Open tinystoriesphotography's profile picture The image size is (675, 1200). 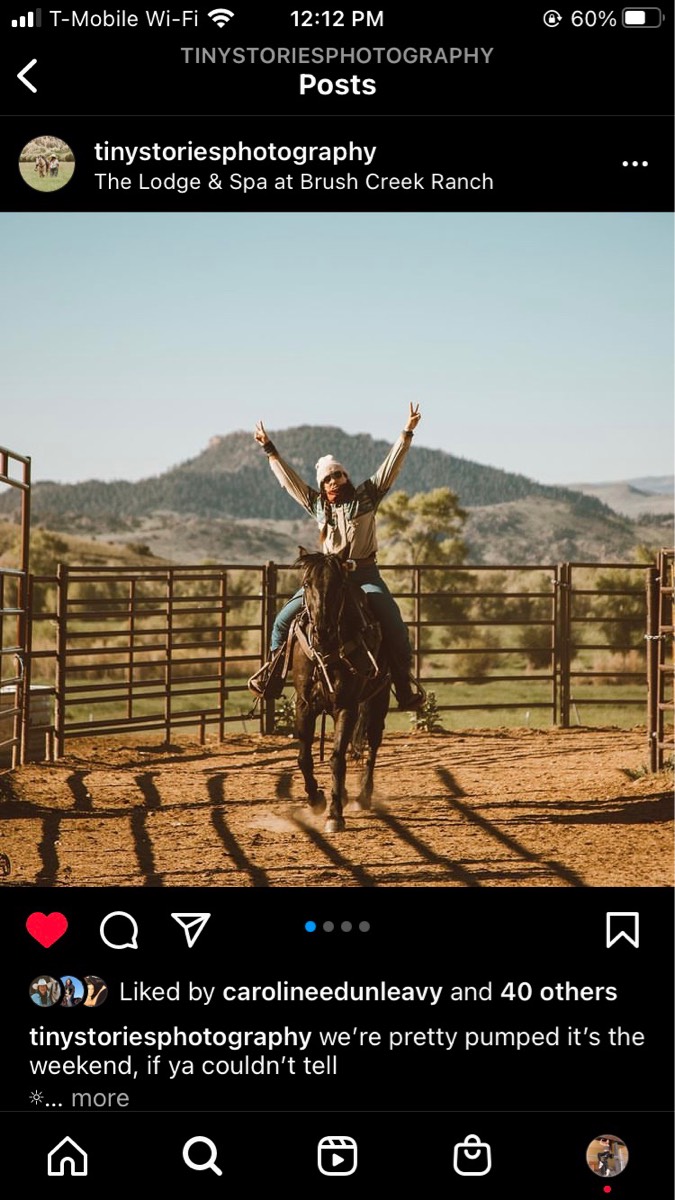(47, 164)
